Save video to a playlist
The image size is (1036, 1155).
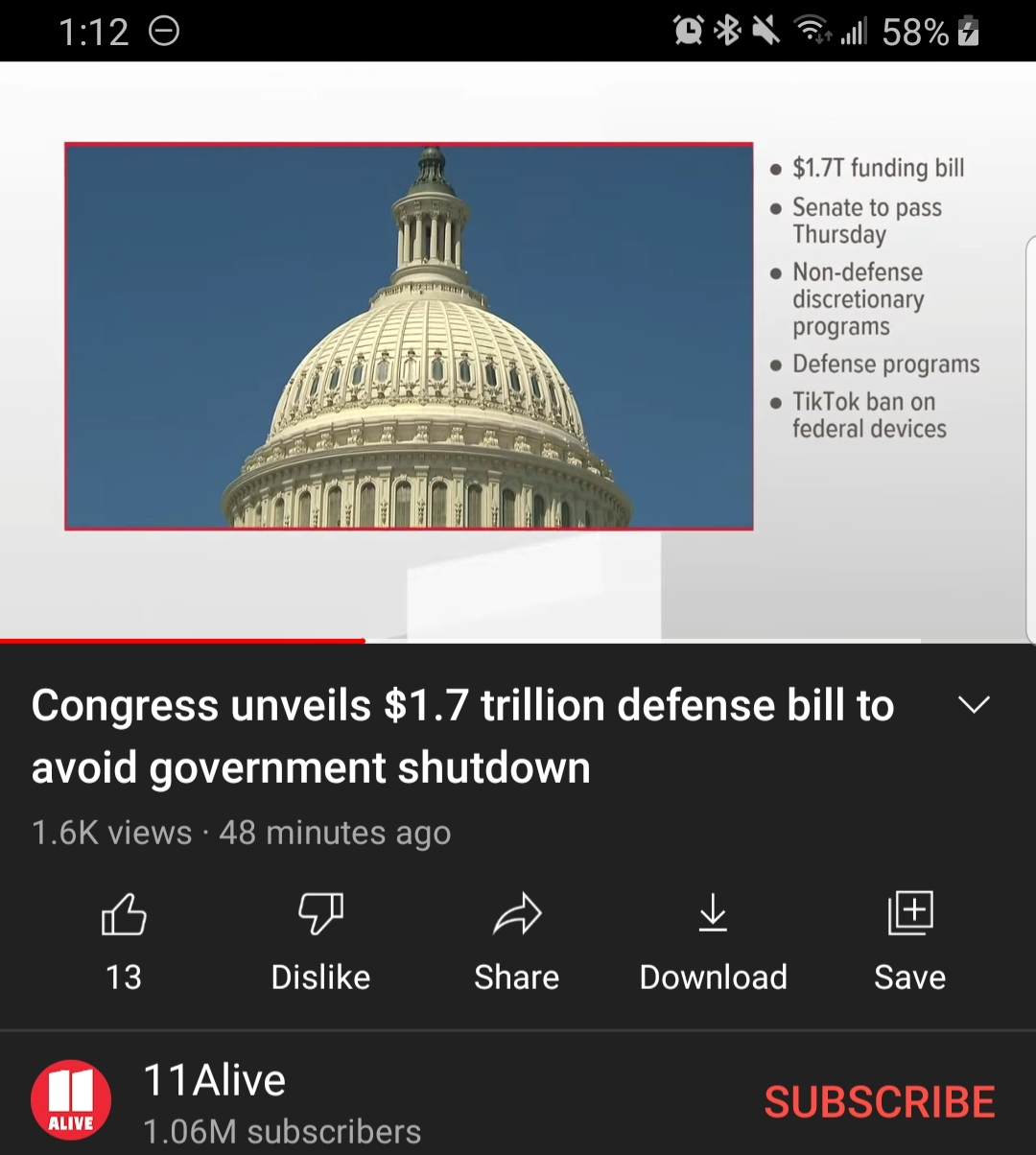(909, 914)
